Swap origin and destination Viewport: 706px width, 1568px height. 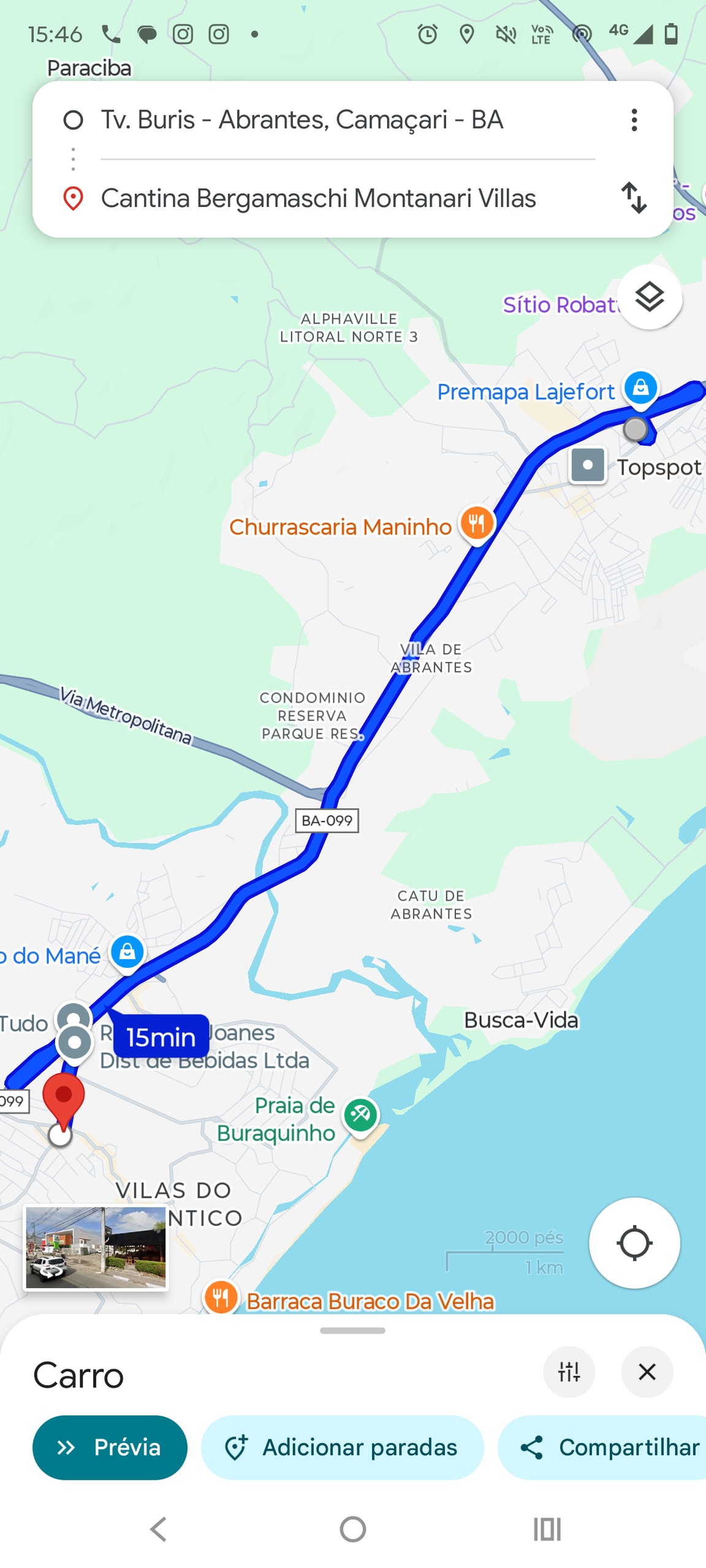pos(634,197)
